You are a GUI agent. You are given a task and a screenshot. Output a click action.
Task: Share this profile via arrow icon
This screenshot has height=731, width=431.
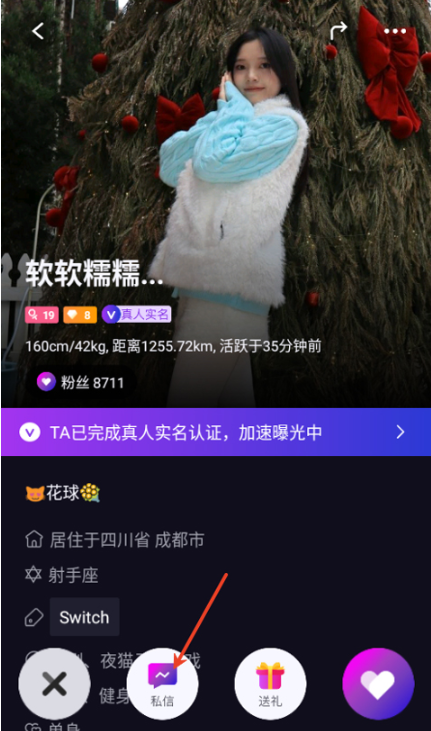338,31
